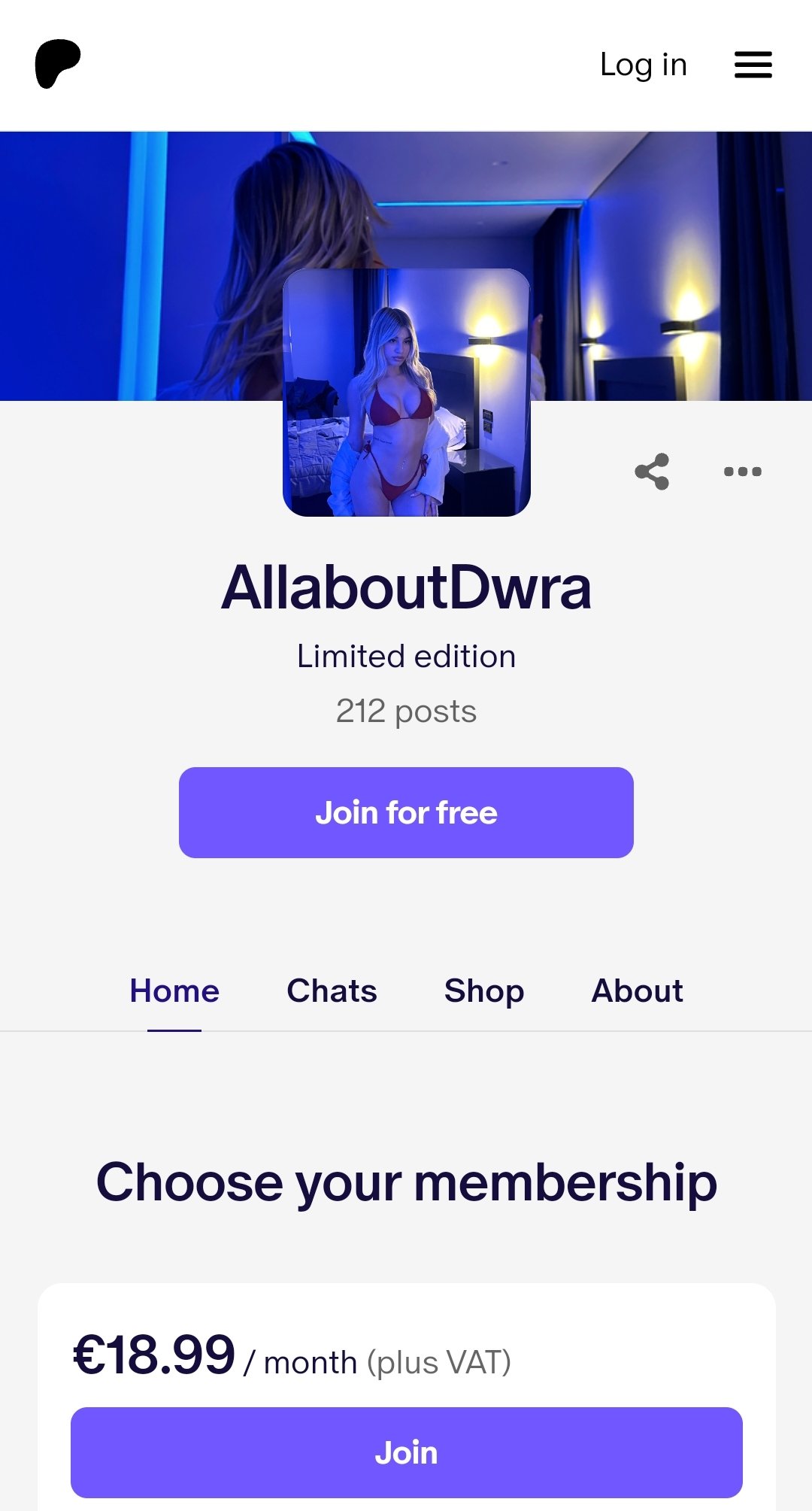Share the AllaboutDwra page
812x1511 pixels.
coord(652,472)
